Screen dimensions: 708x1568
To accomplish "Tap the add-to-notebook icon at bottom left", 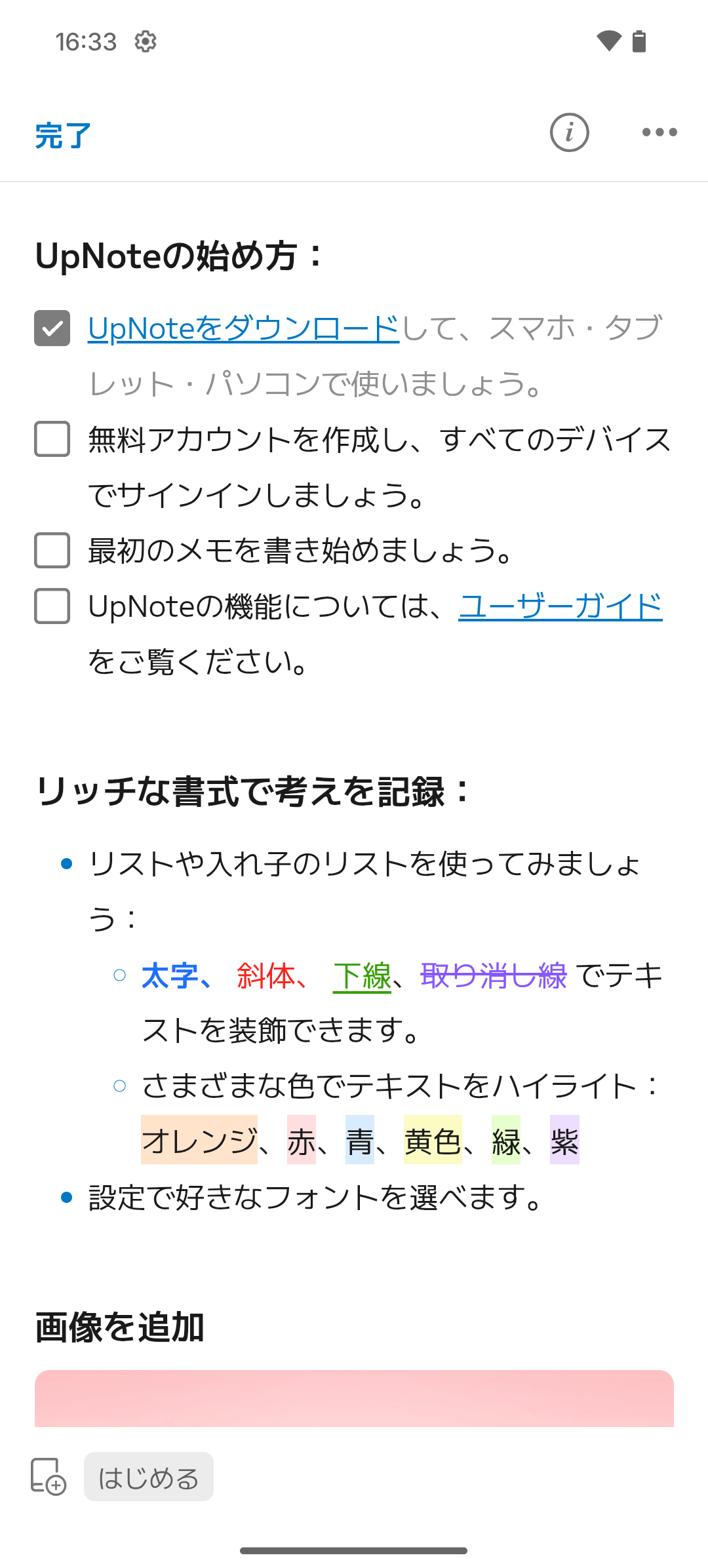I will (49, 1476).
